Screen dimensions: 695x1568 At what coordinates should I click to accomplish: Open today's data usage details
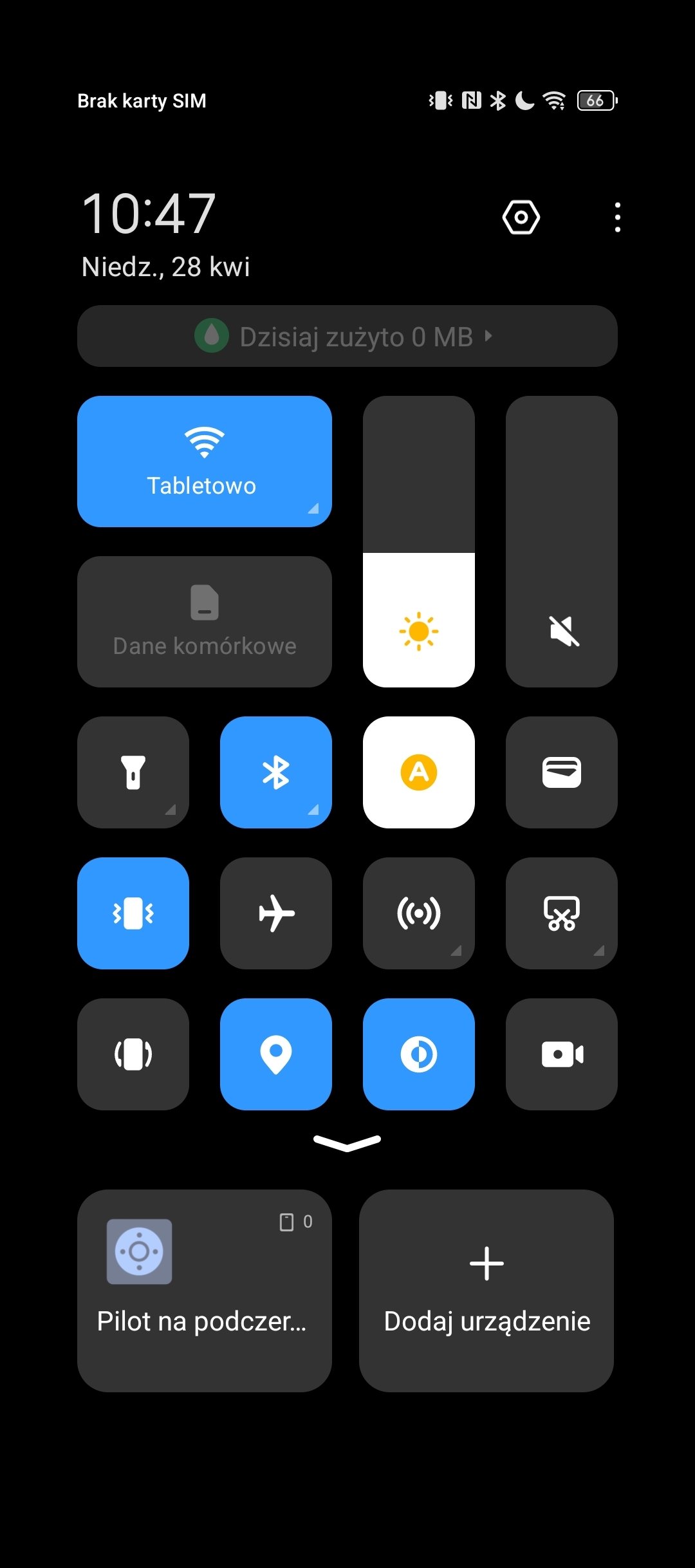[x=347, y=336]
